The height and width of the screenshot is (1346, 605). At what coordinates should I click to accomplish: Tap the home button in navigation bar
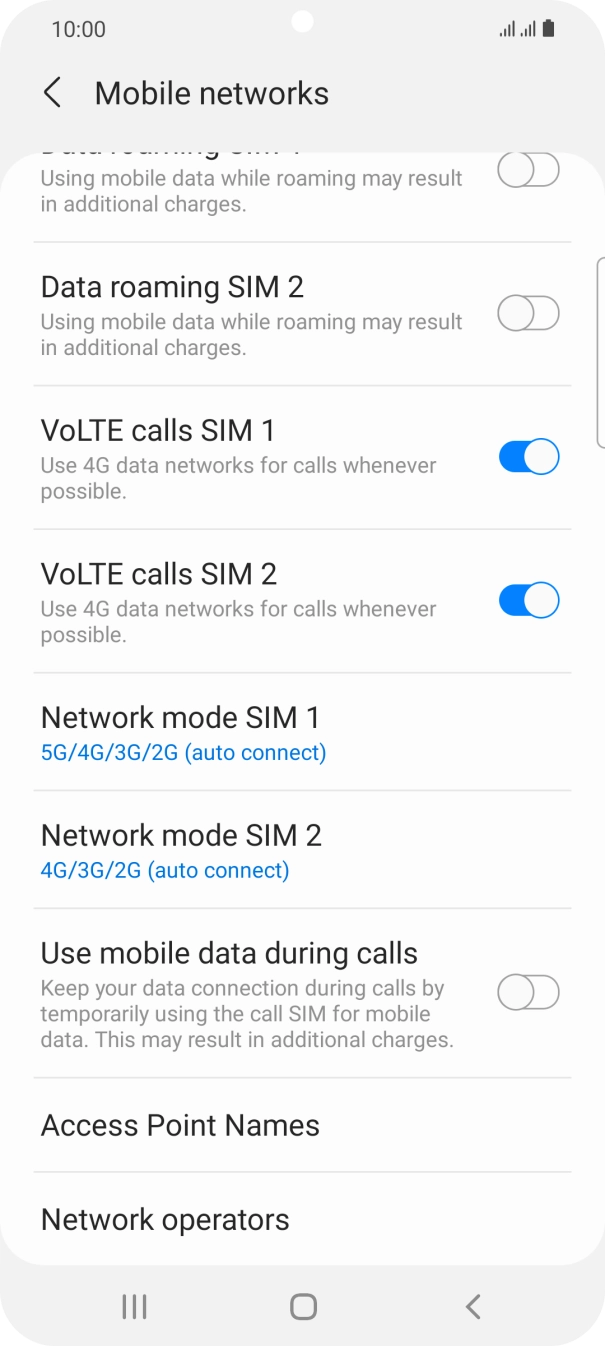303,1306
